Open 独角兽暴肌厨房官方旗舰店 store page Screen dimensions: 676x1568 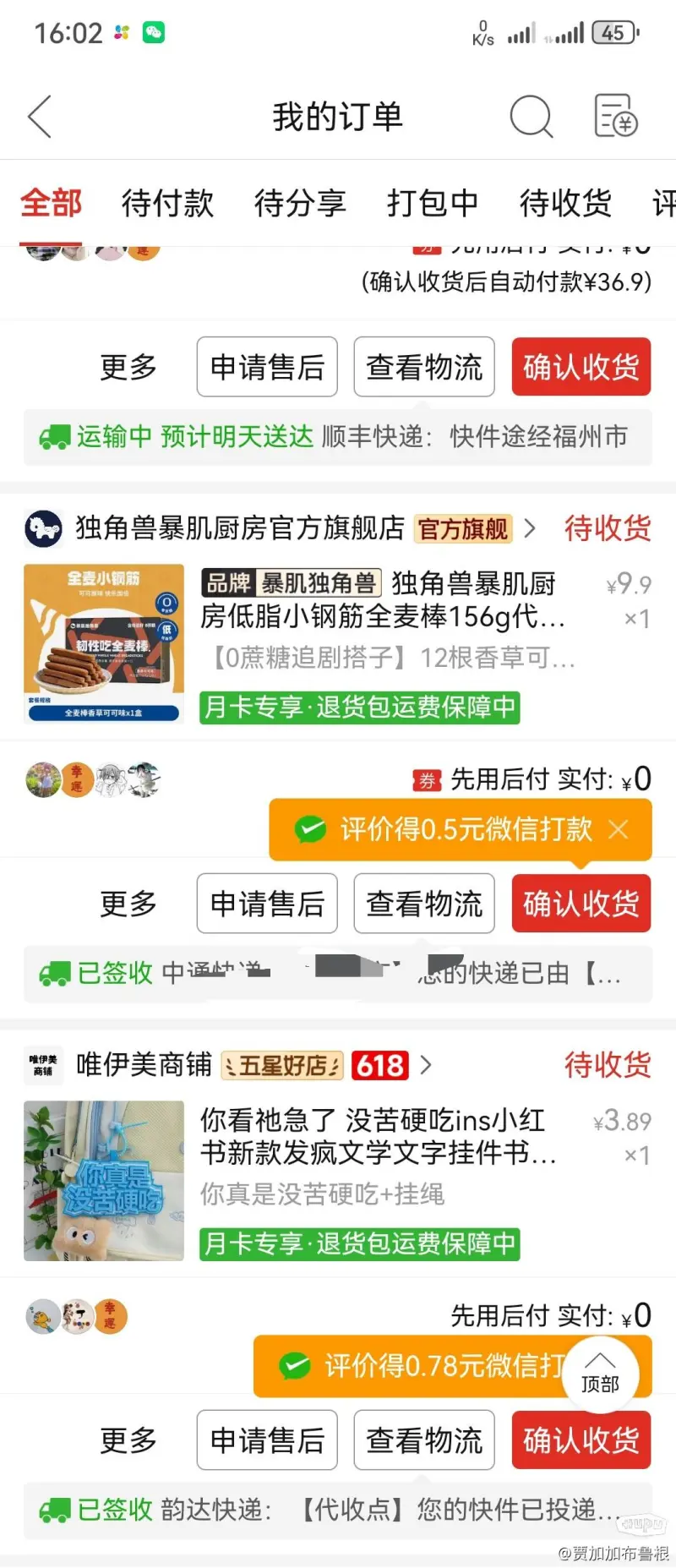[239, 528]
